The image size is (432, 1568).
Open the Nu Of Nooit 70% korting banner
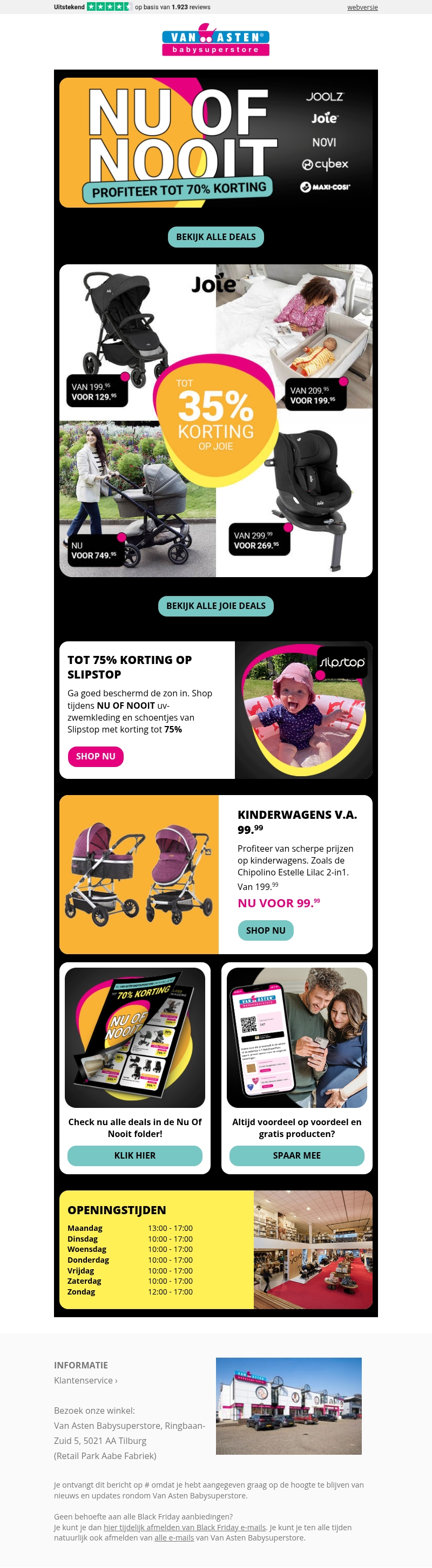[x=215, y=142]
